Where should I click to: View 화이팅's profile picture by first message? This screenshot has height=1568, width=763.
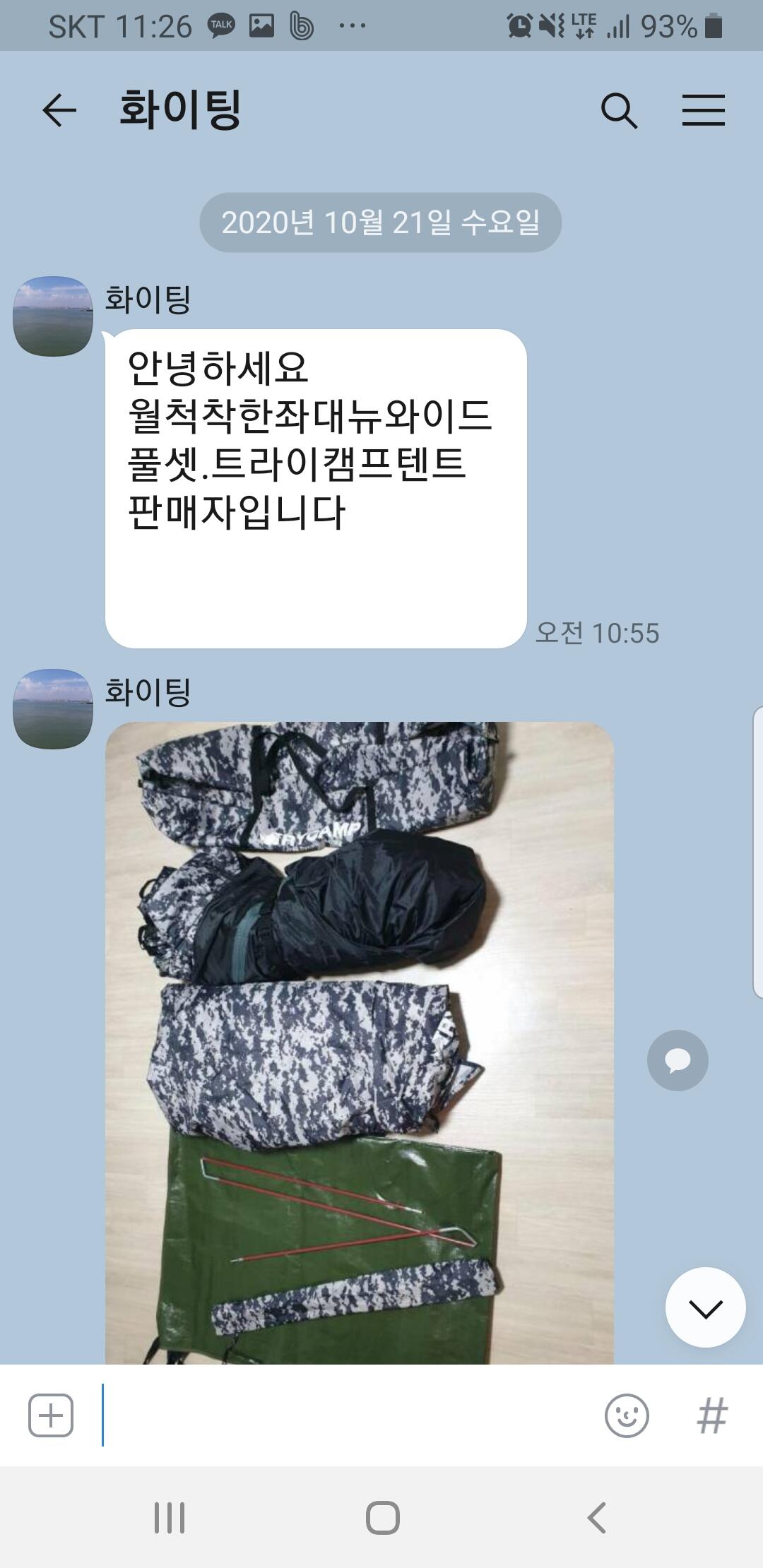[53, 316]
